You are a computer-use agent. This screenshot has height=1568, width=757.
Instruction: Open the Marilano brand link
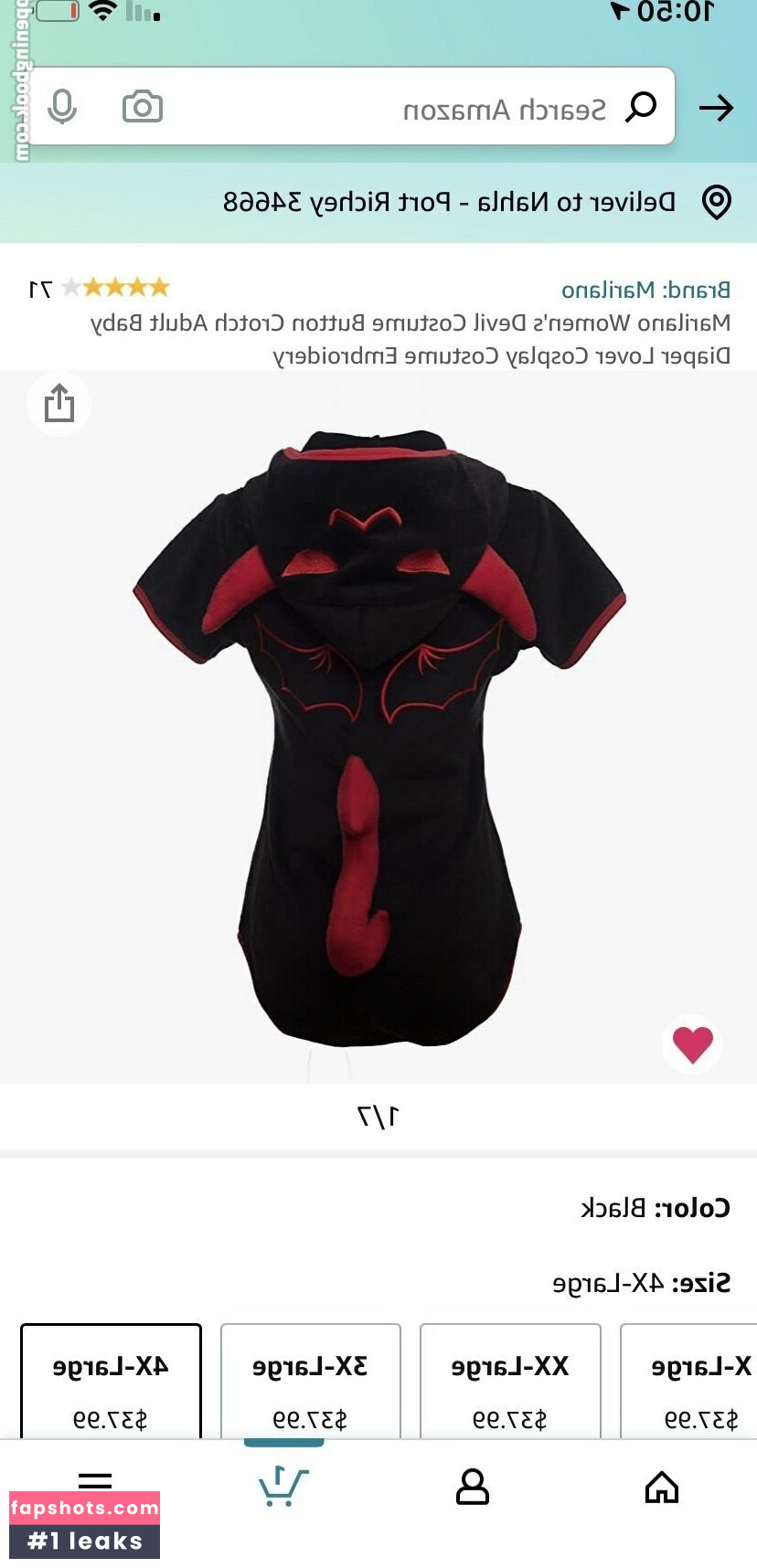[645, 290]
